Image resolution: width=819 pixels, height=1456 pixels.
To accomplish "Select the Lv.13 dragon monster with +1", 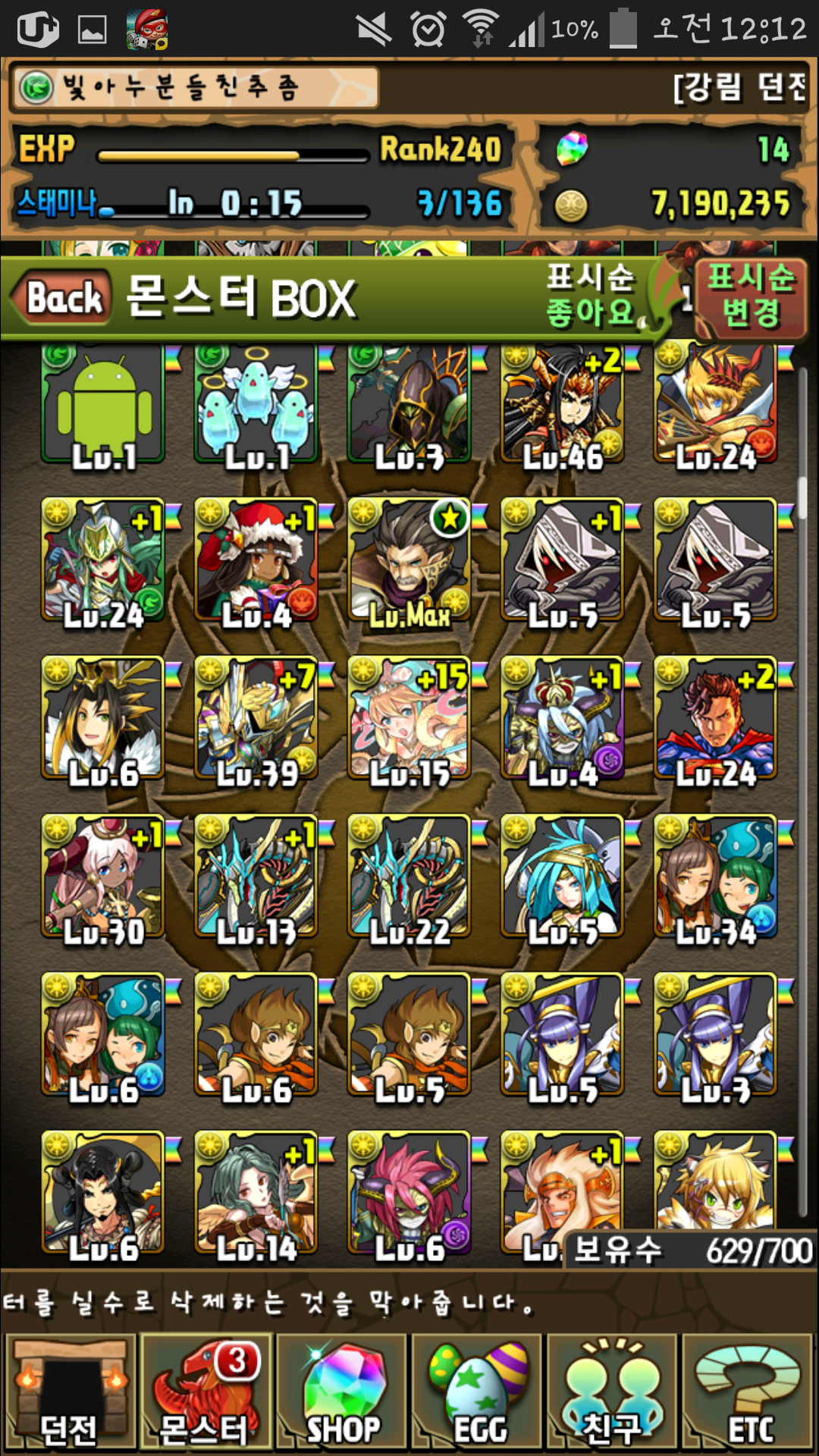I will [256, 877].
